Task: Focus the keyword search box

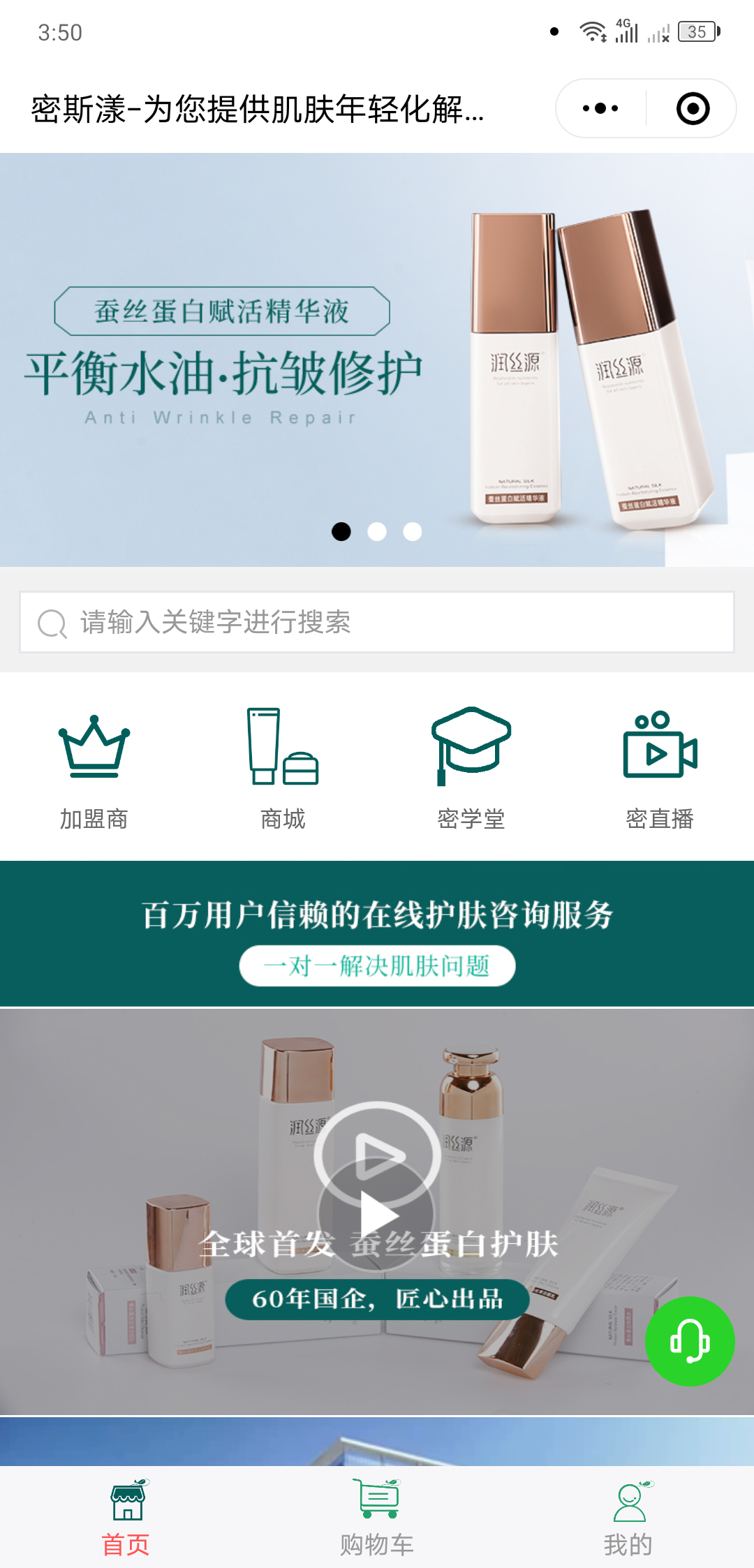Action: [377, 622]
